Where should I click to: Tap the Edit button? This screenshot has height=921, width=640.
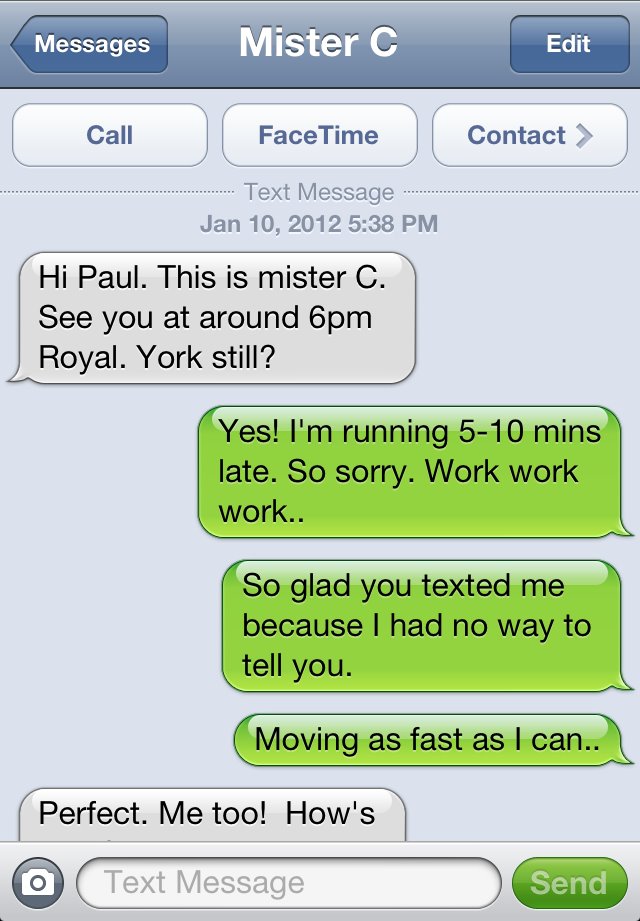[x=568, y=45]
